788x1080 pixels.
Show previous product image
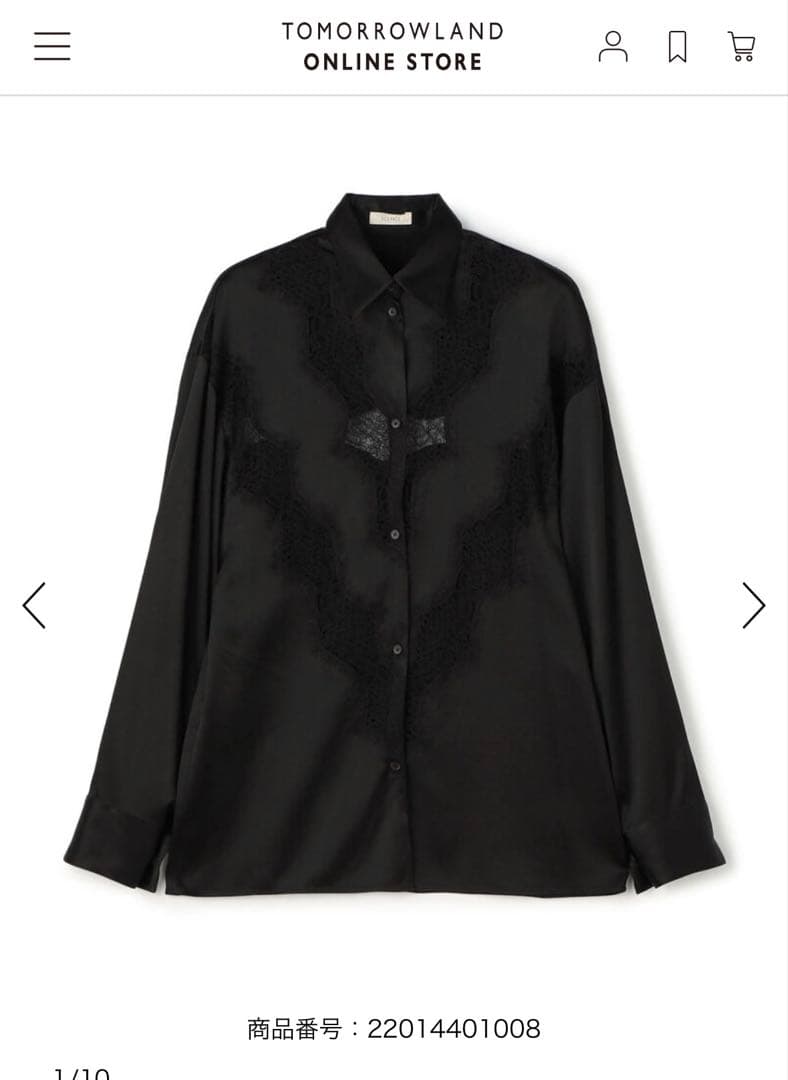(34, 605)
